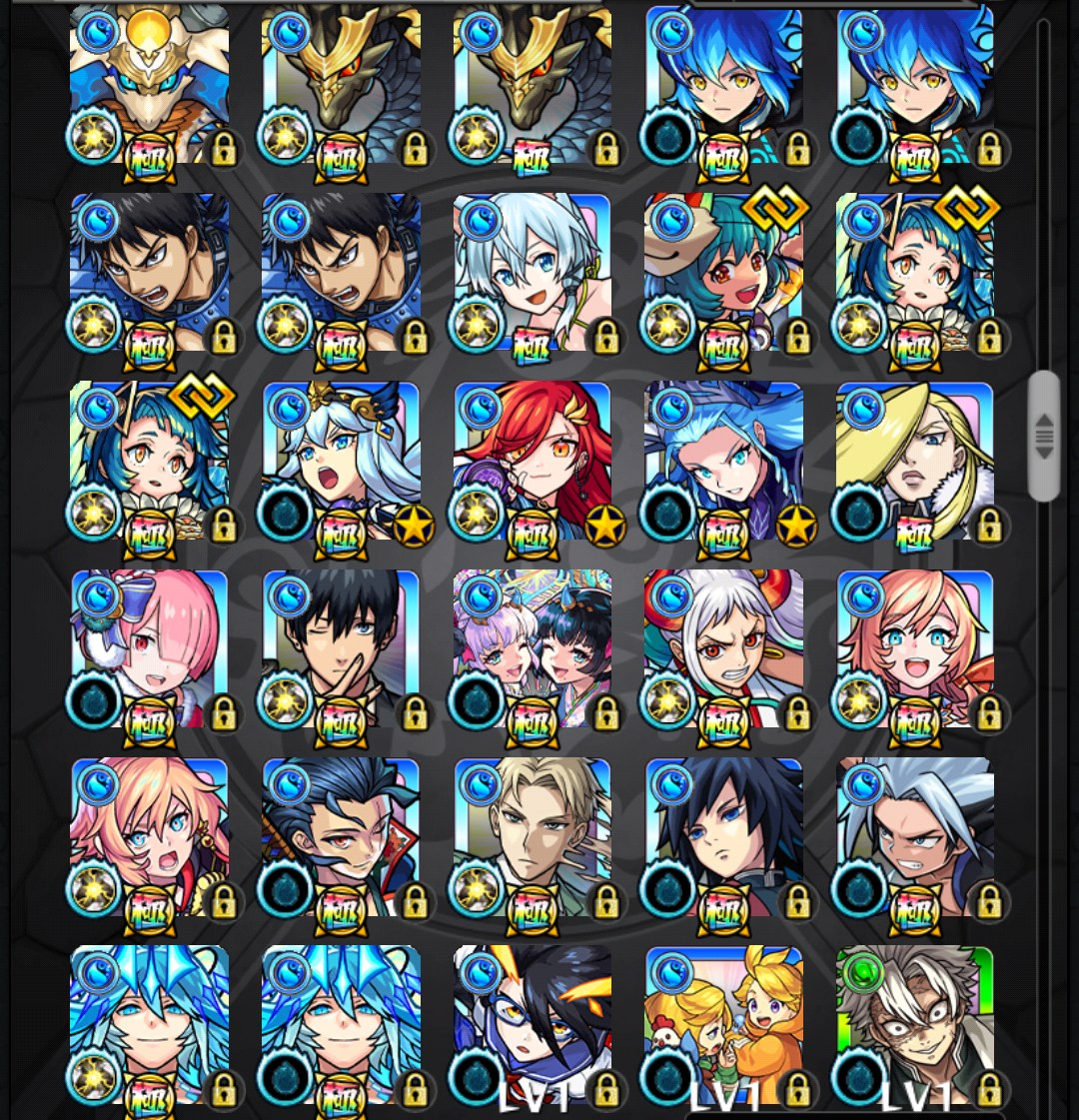The width and height of the screenshot is (1079, 1120).
Task: Select blue-haired fighter with teal eyes
Action: [723, 460]
